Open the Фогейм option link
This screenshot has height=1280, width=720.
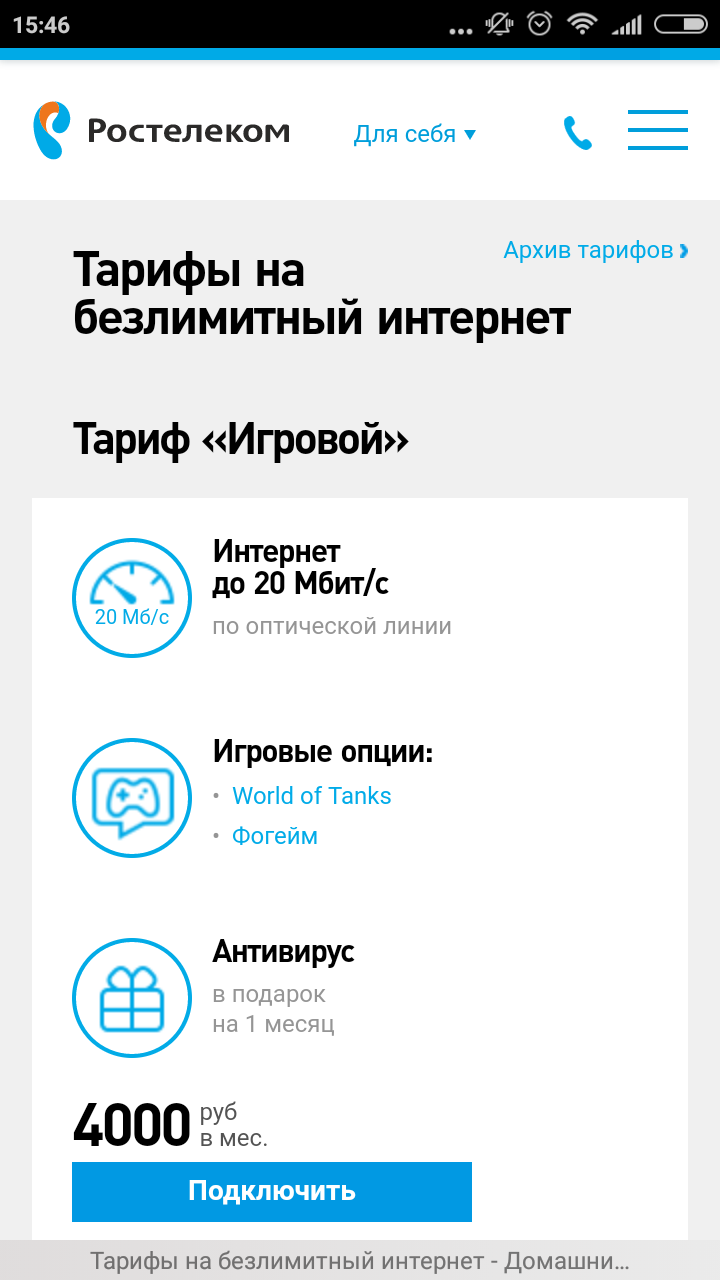(x=275, y=836)
